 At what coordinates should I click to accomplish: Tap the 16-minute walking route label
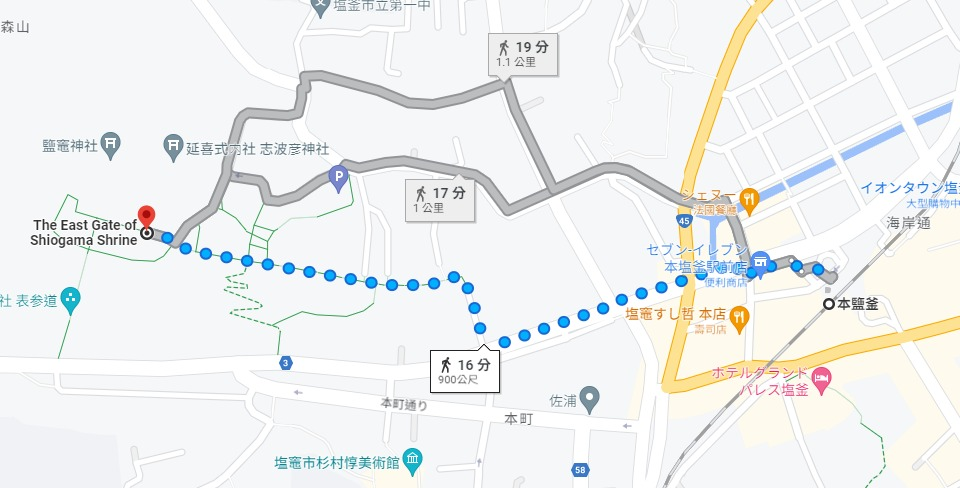[x=464, y=371]
